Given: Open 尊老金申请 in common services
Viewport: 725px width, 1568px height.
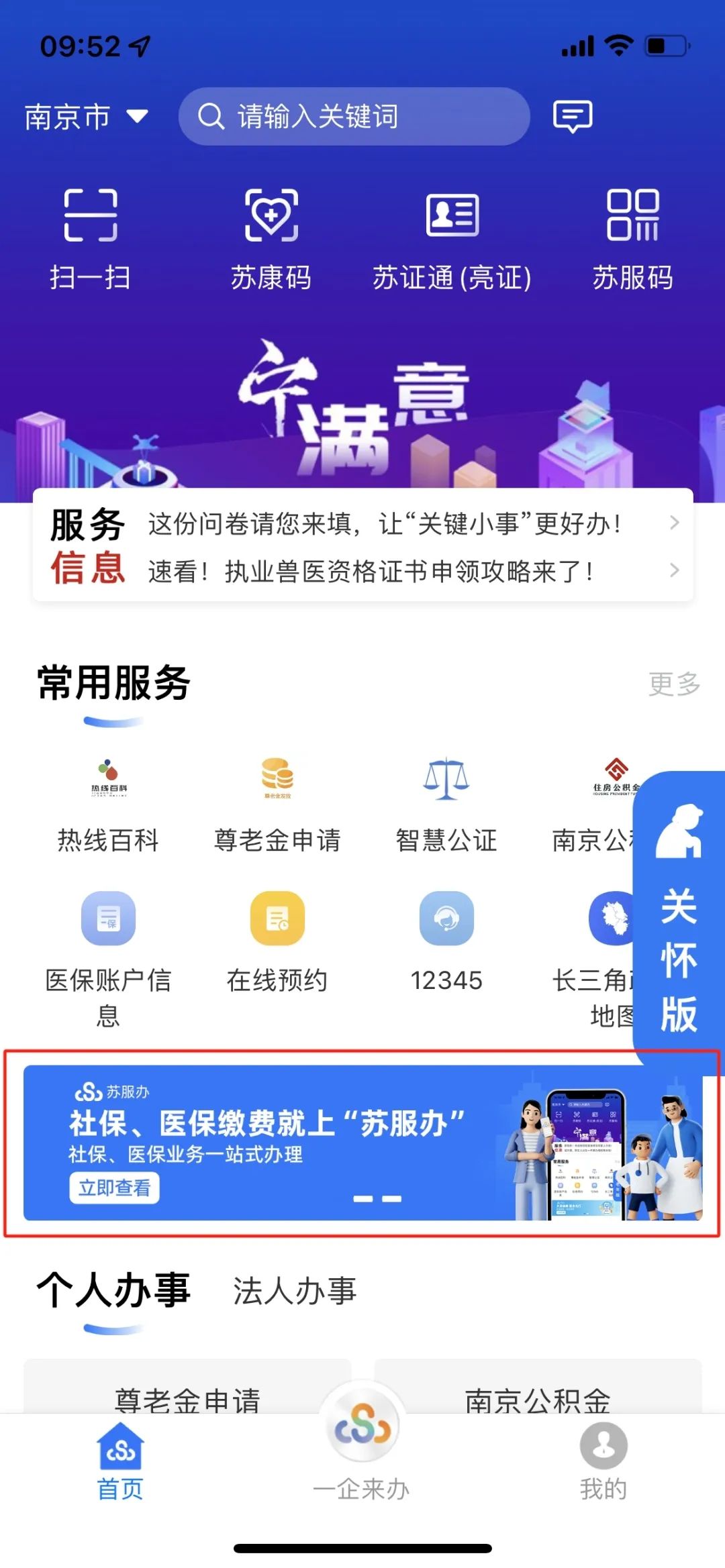Looking at the screenshot, I should click(277, 804).
